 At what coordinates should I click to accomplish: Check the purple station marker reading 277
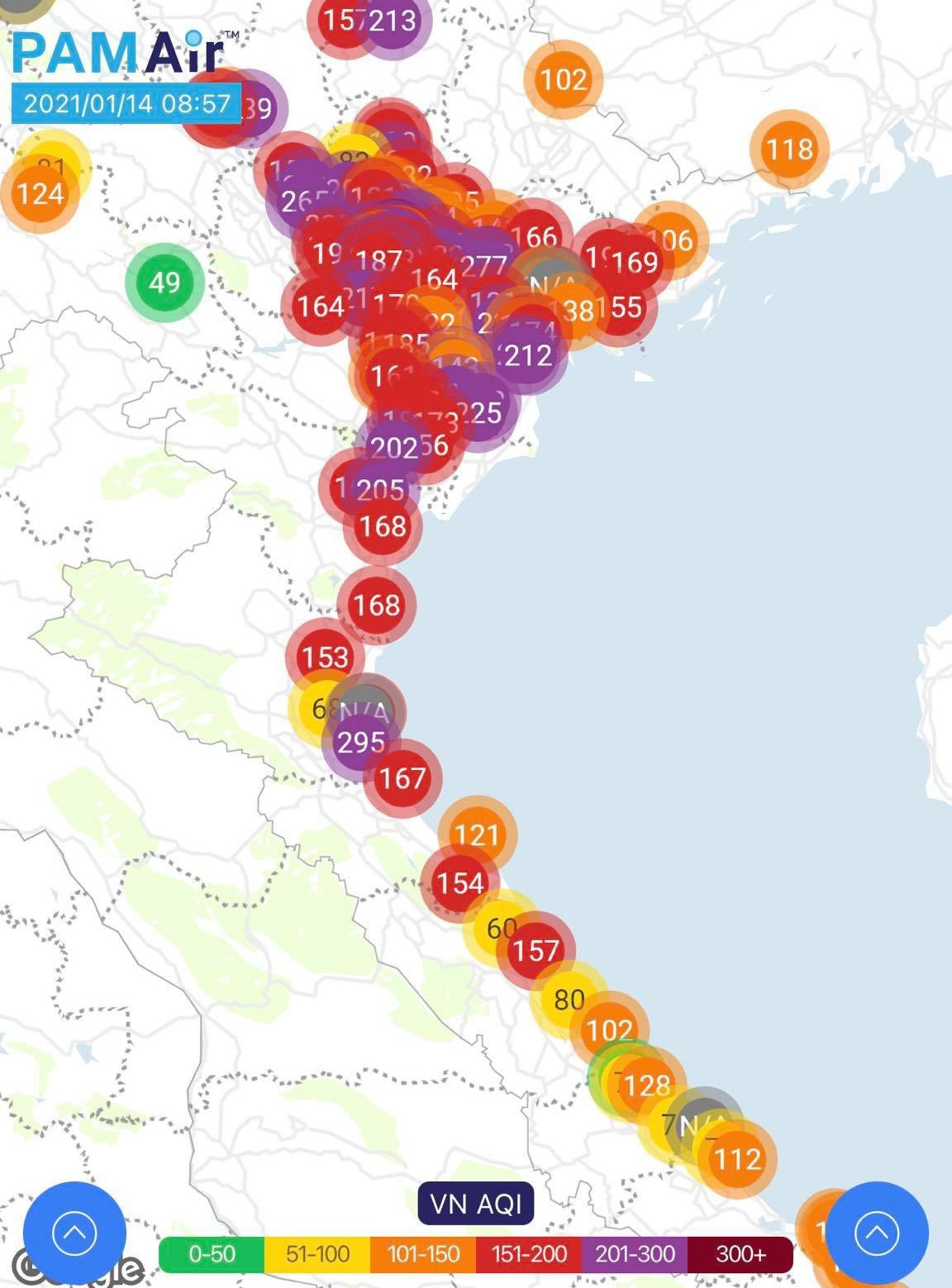484,266
